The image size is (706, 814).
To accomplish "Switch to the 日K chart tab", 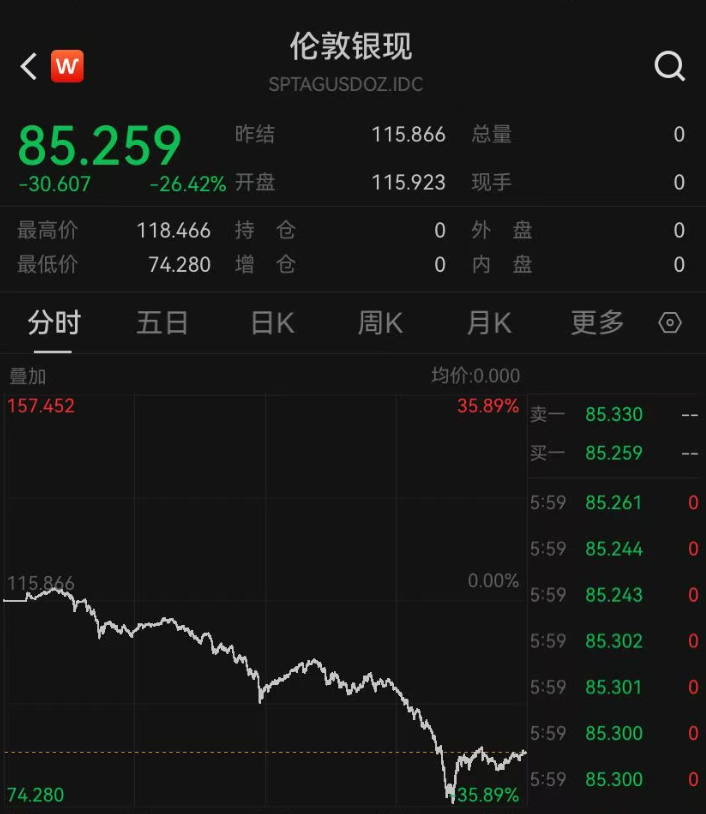I will click(272, 323).
